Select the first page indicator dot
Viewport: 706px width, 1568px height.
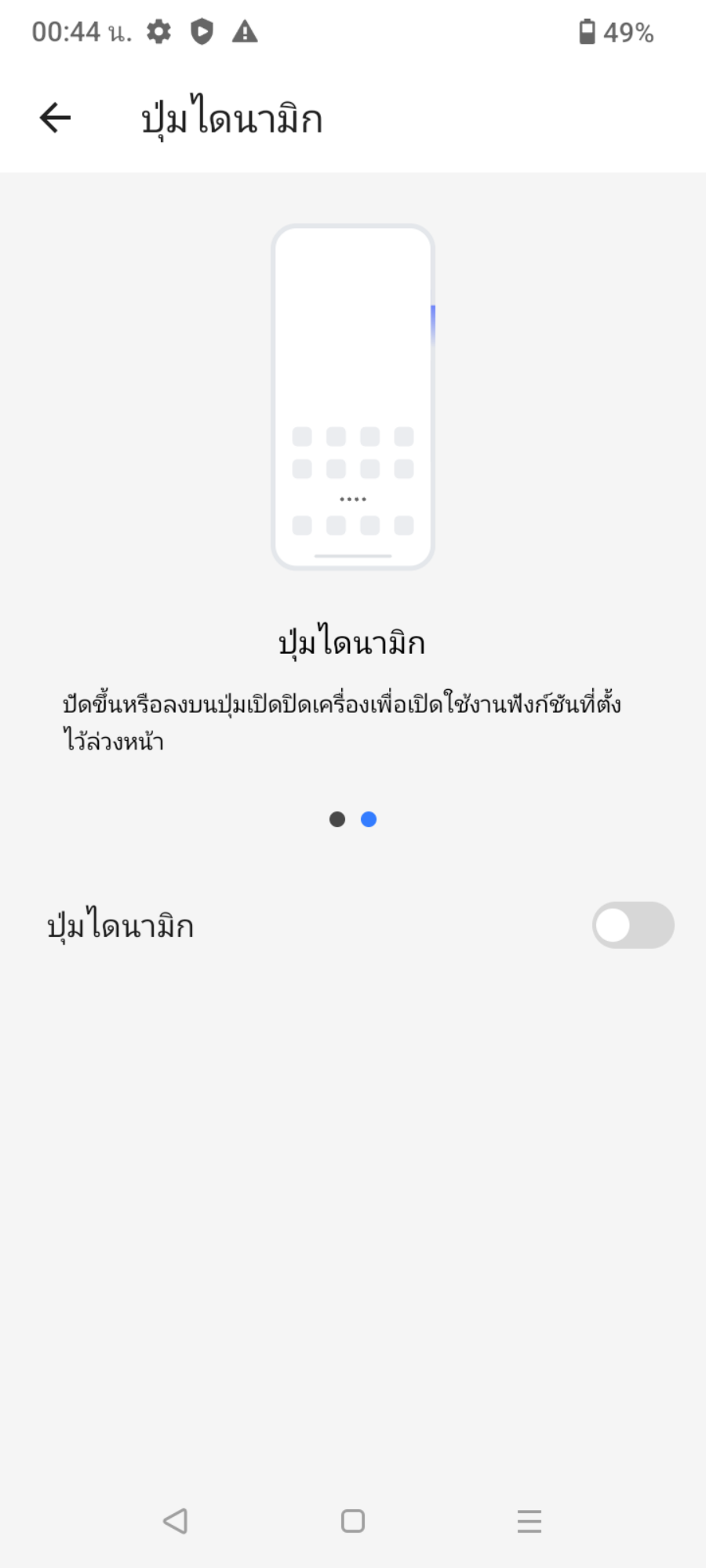tap(337, 819)
